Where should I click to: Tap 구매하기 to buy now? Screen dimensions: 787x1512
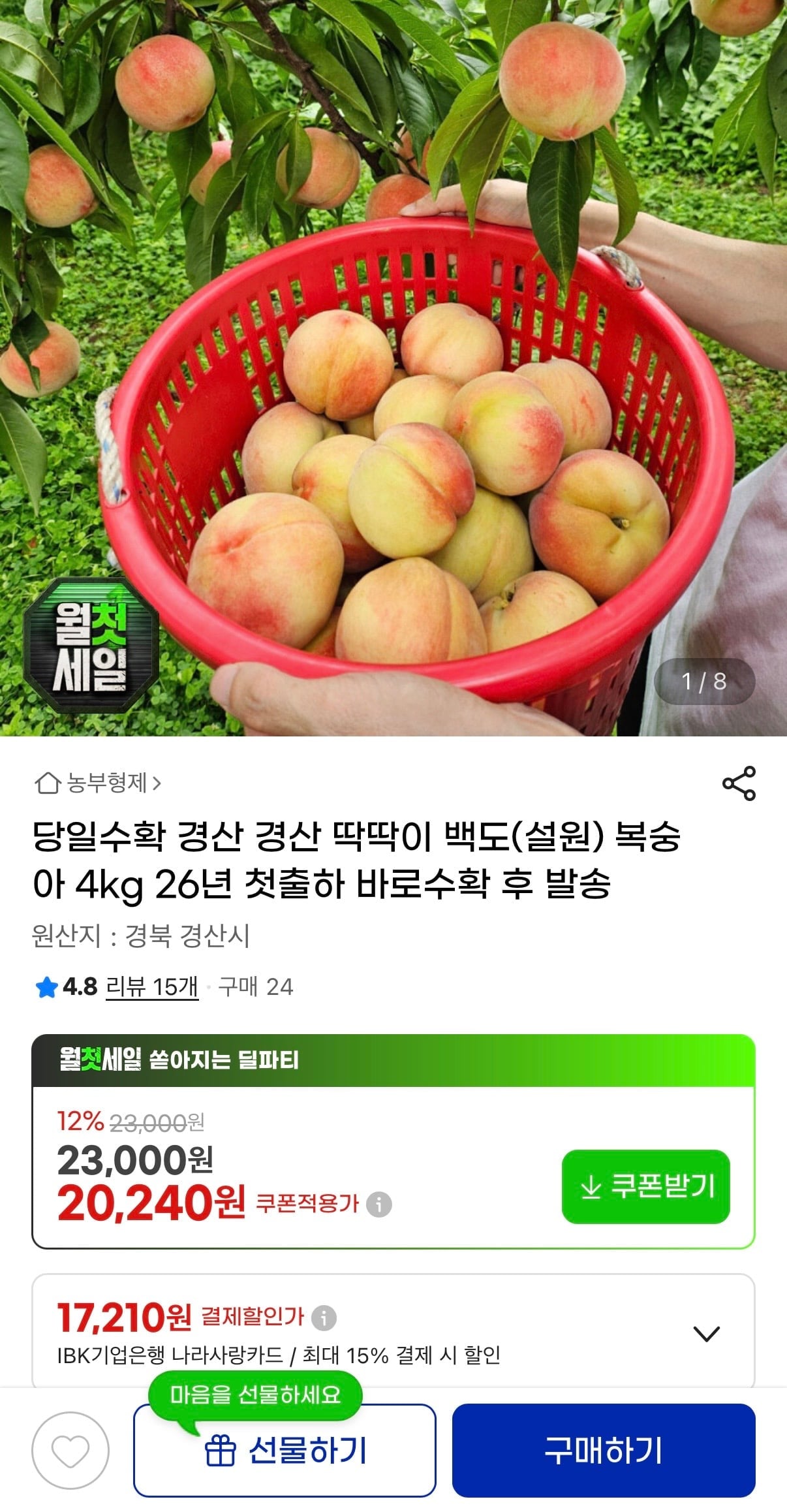click(604, 1450)
